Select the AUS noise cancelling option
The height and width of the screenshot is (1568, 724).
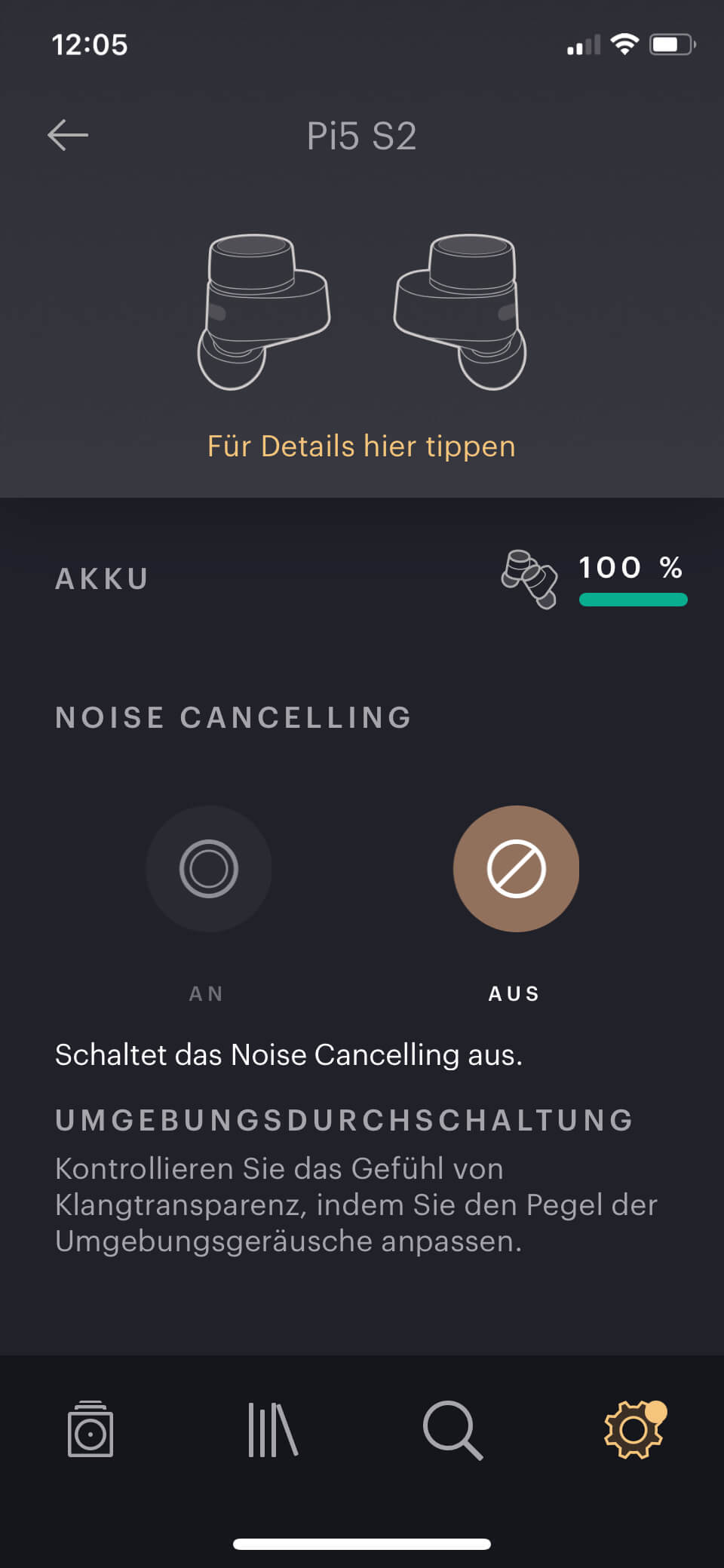(x=516, y=869)
